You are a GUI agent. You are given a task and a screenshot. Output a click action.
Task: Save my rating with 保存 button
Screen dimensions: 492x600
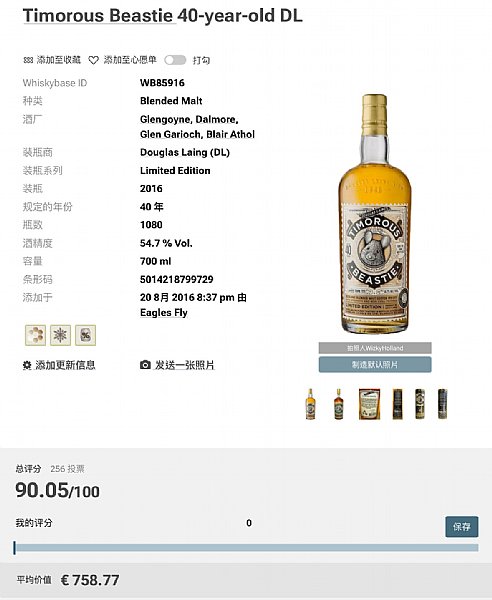point(461,527)
